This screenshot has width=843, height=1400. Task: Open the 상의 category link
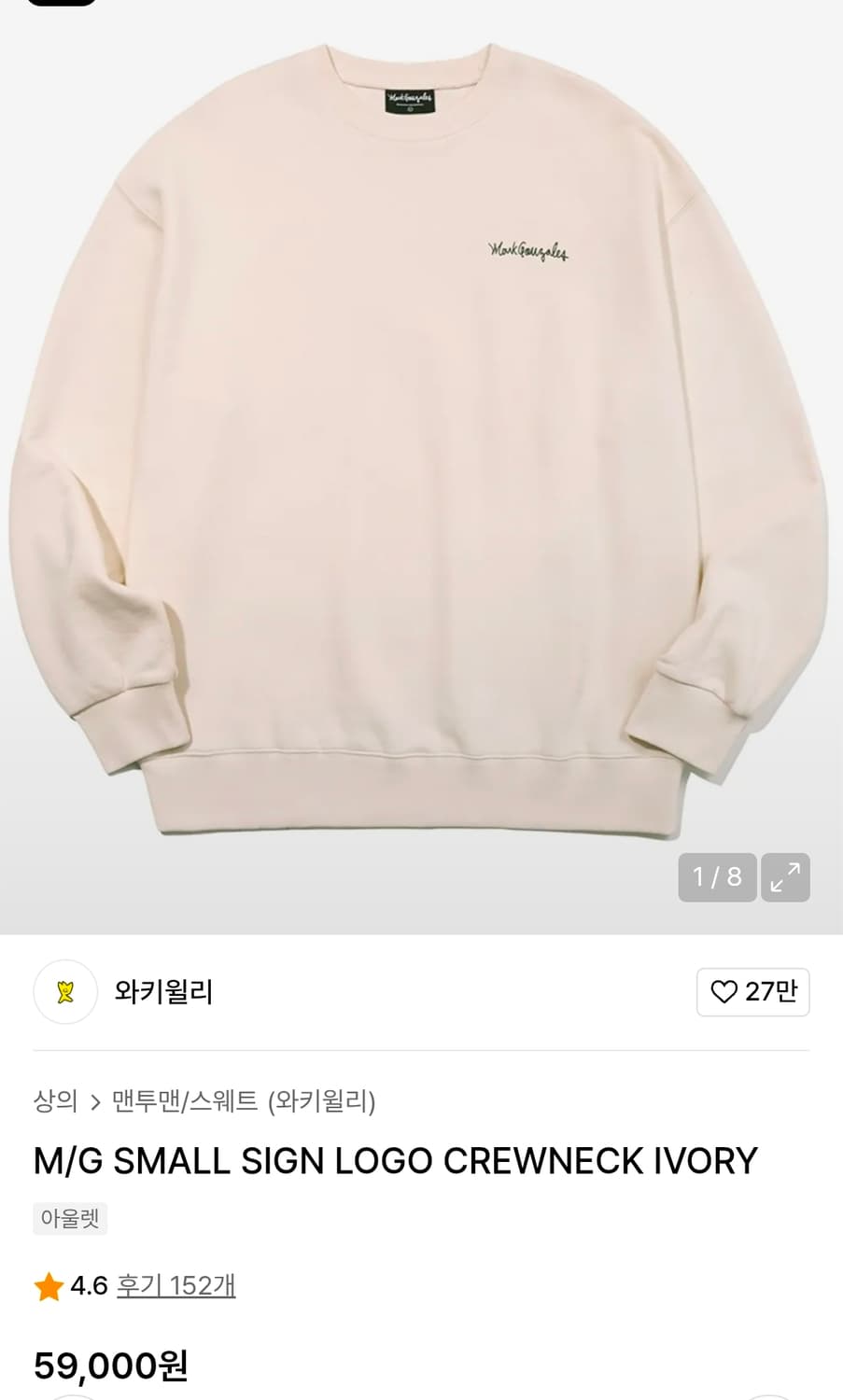pos(56,1102)
